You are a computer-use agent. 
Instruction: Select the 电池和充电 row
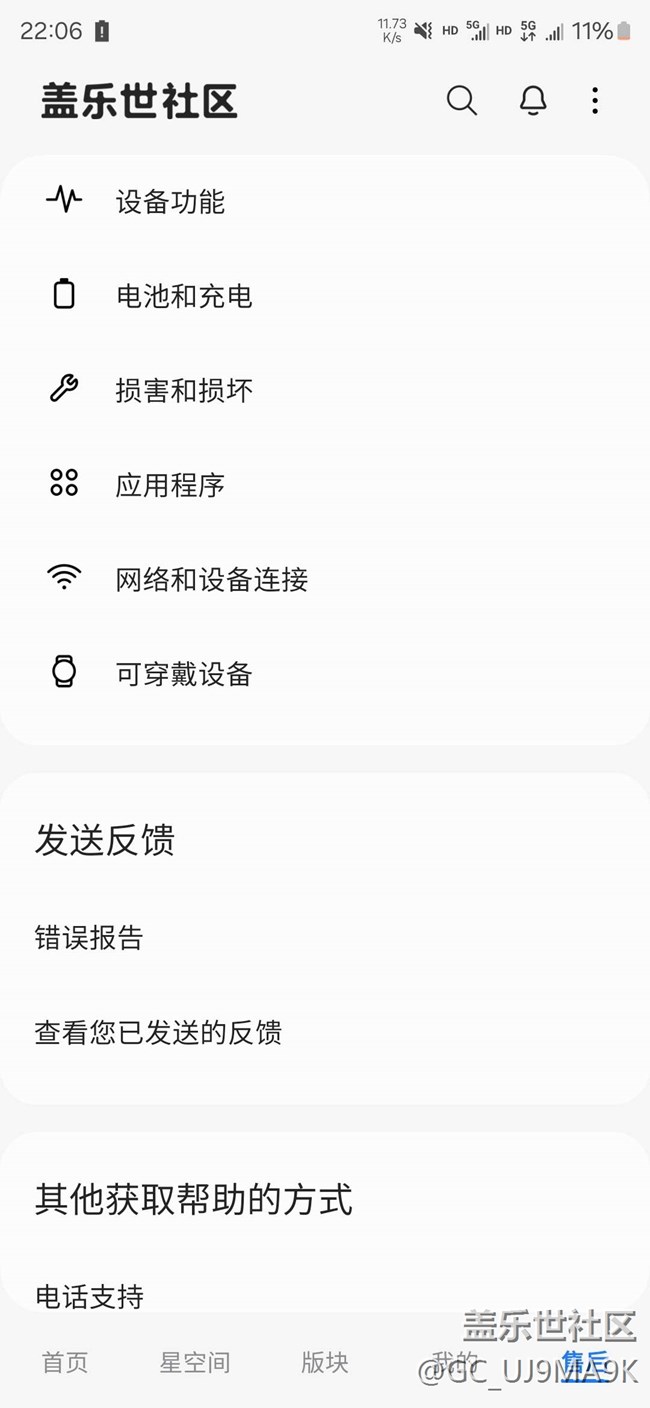(x=184, y=296)
